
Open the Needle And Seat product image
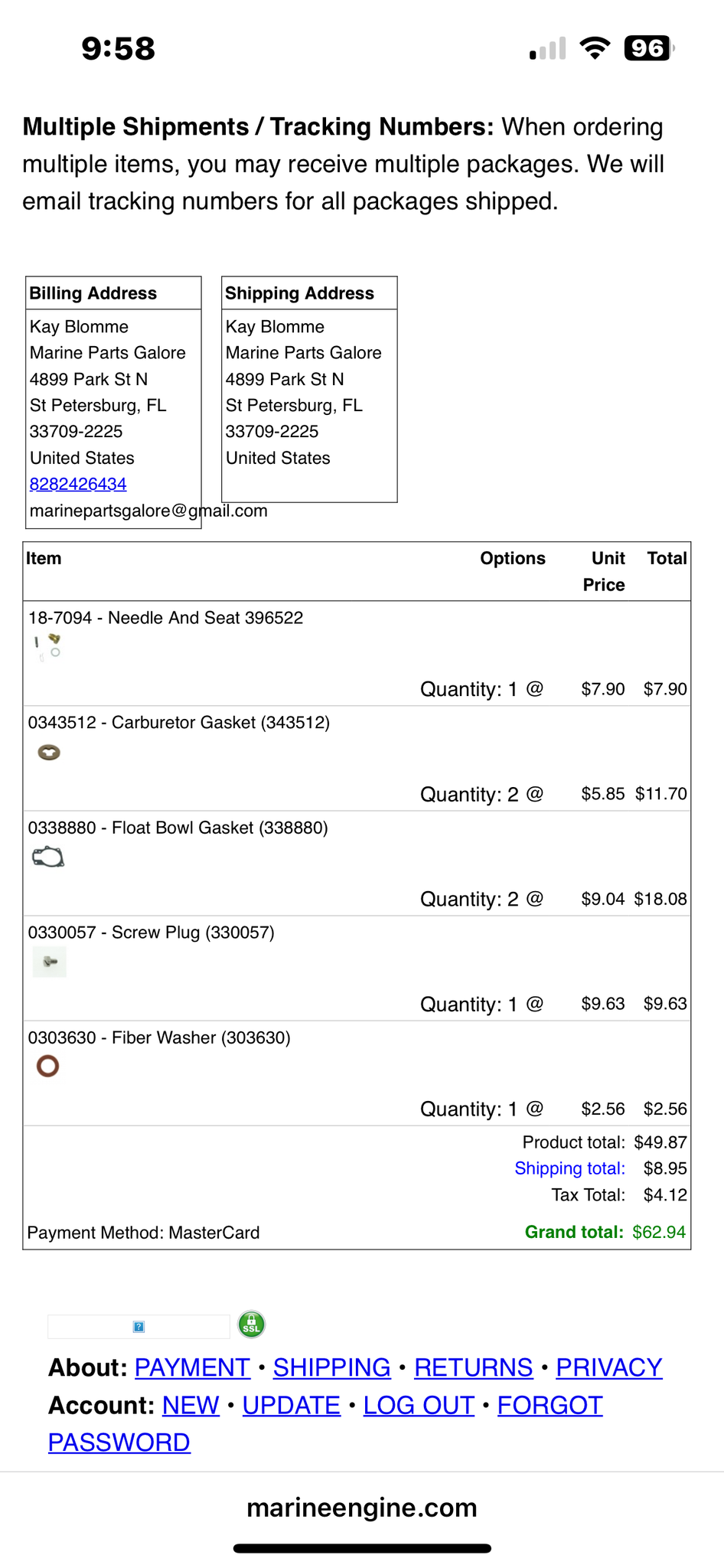point(47,648)
